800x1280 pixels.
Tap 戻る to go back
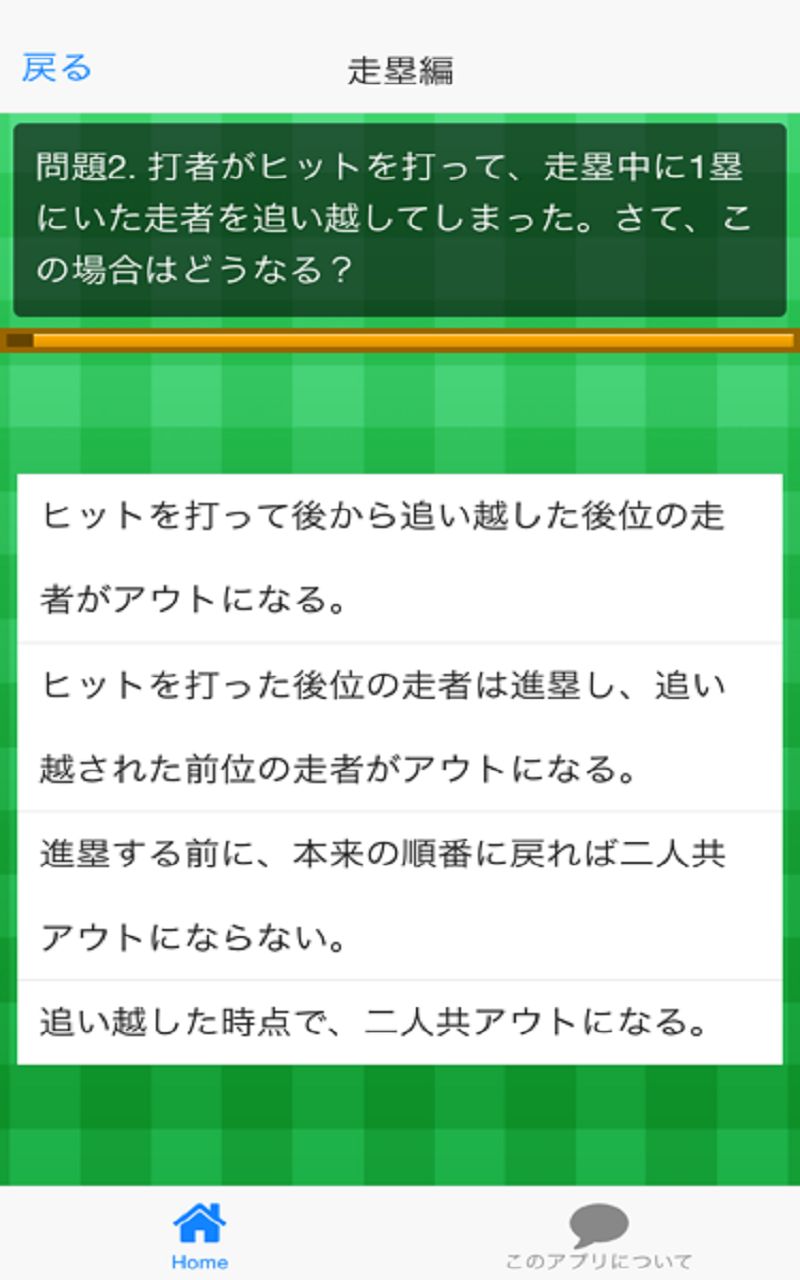pyautogui.click(x=57, y=68)
